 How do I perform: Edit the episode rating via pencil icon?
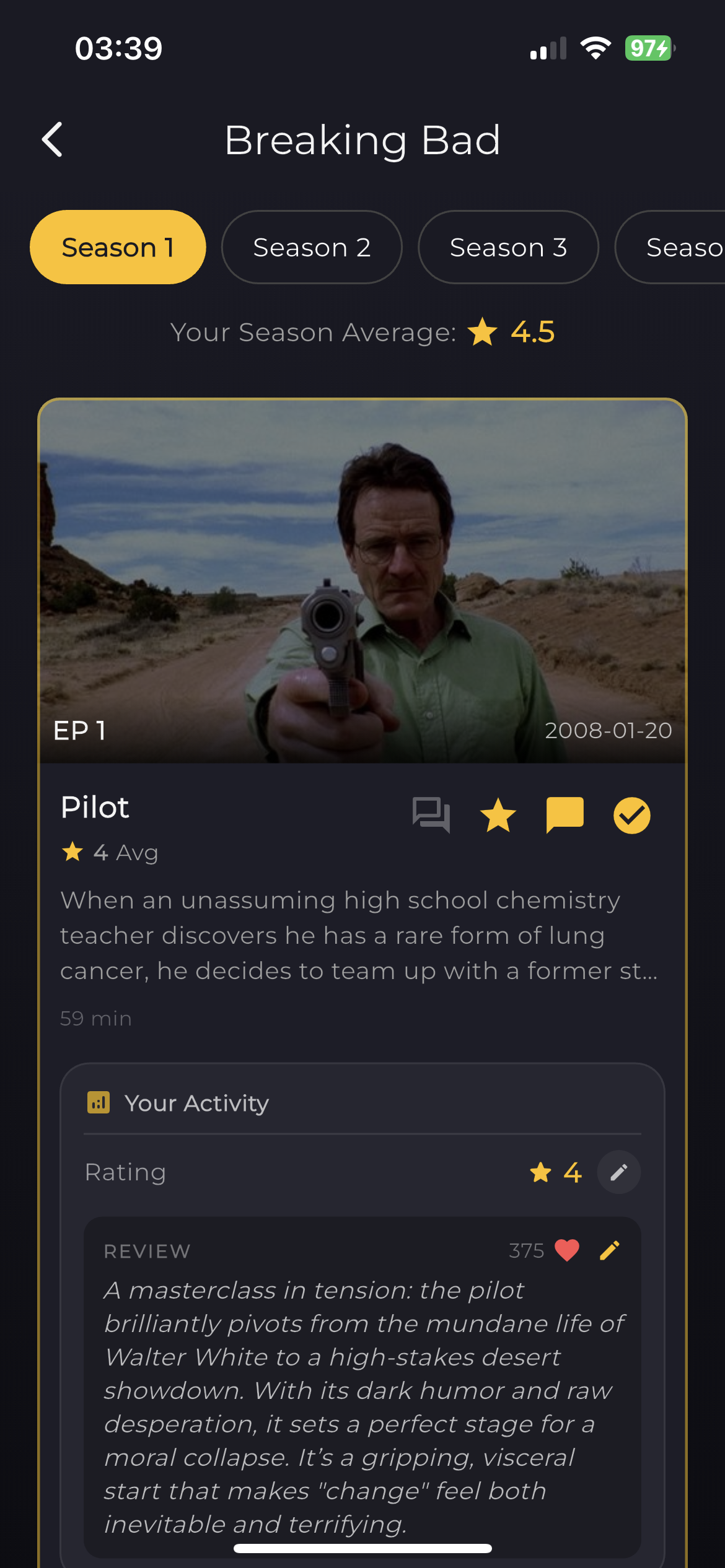pos(619,1172)
